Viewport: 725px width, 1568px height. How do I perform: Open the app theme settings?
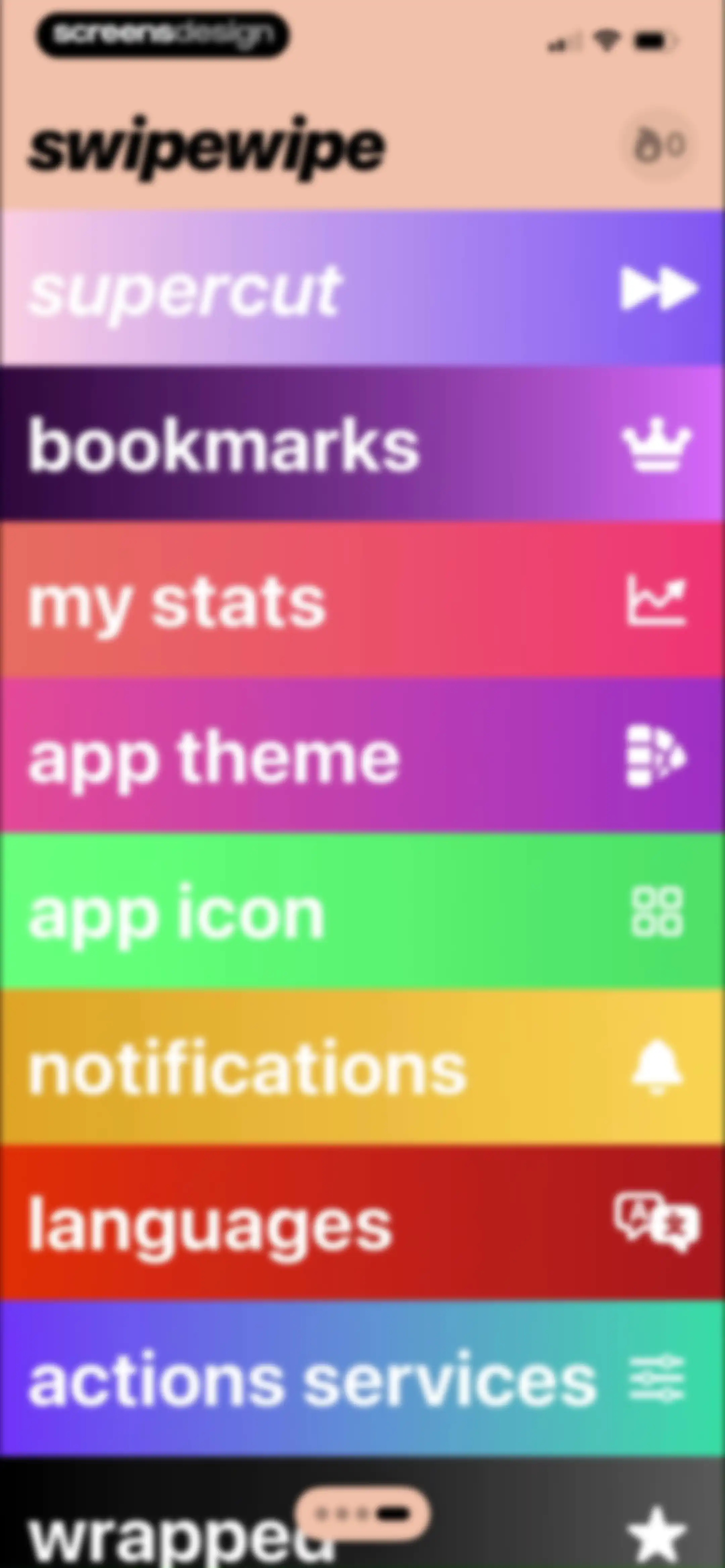click(x=362, y=755)
